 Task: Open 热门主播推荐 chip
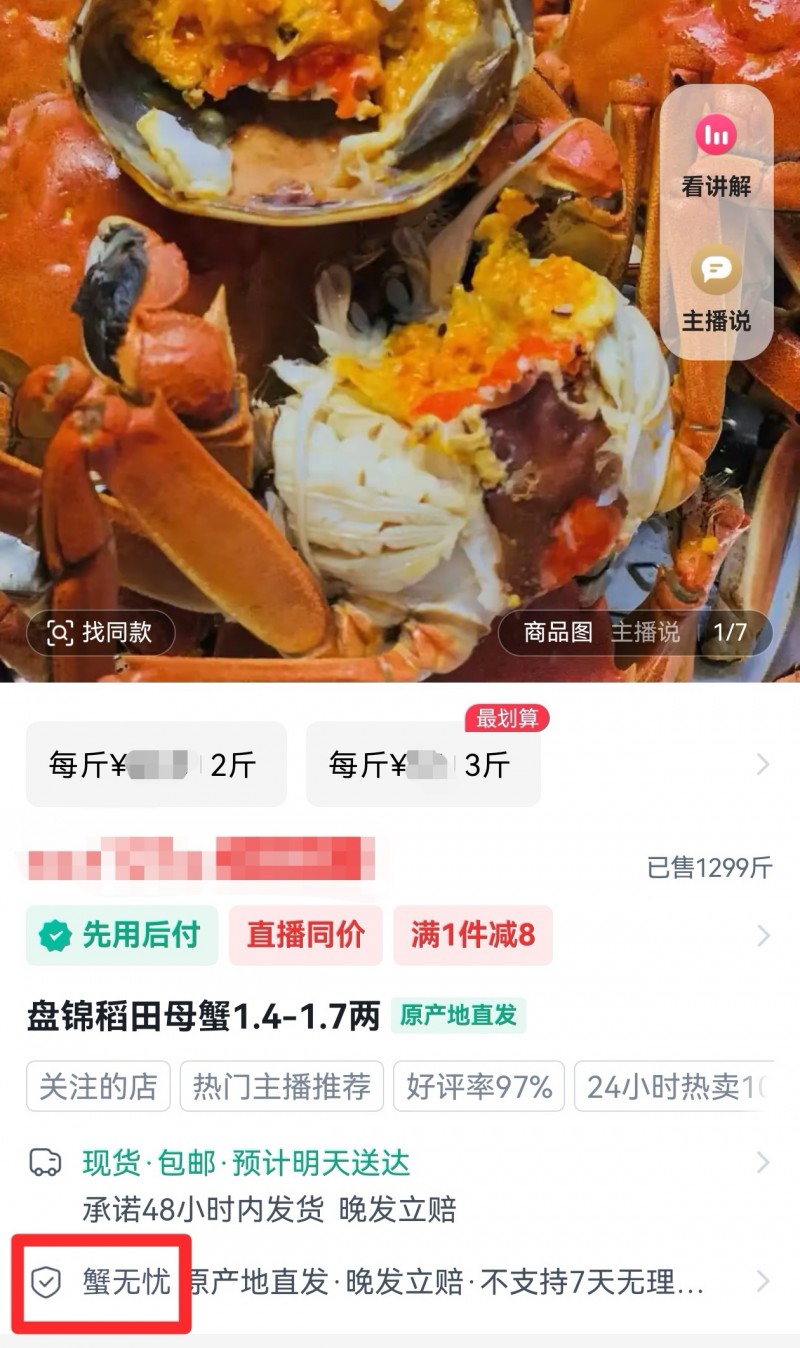281,1087
